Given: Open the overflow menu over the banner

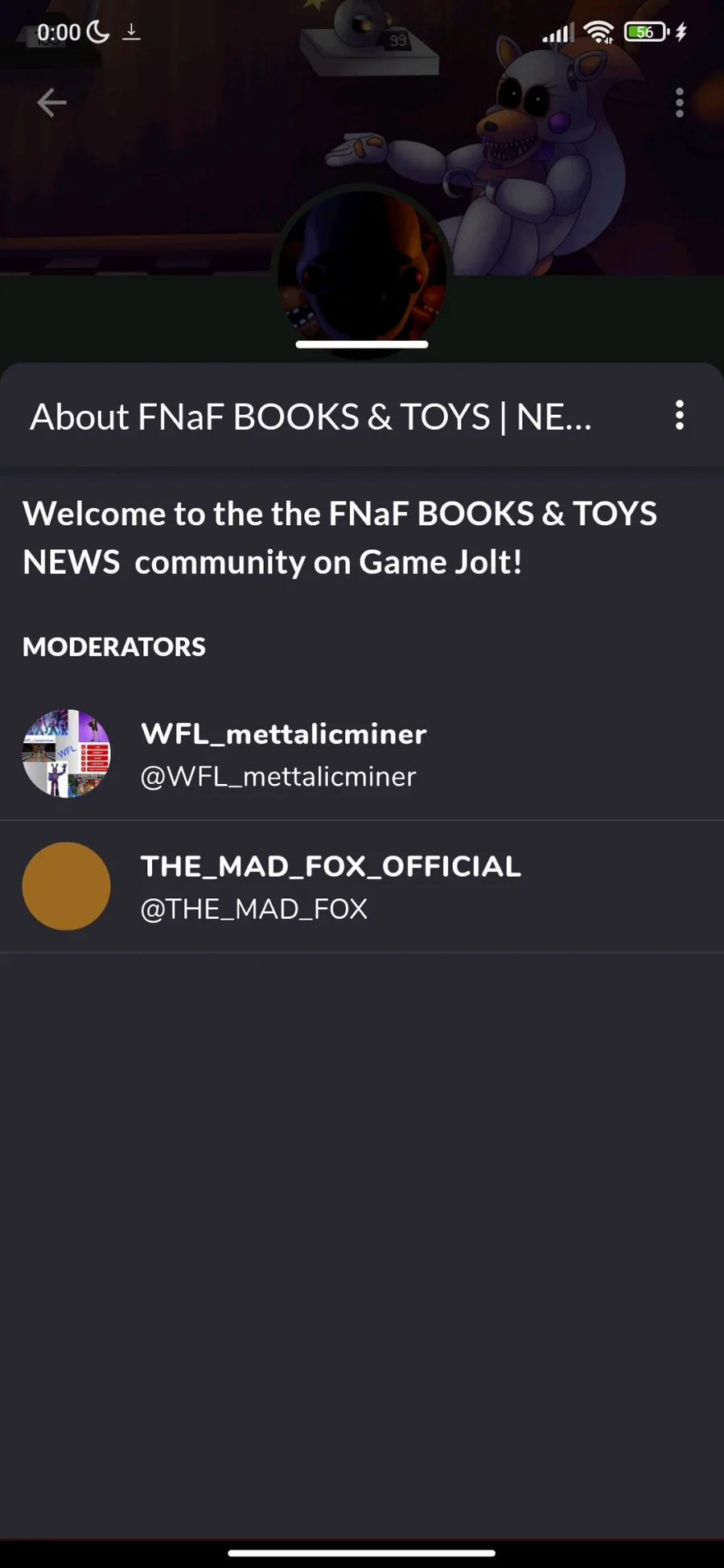Looking at the screenshot, I should point(680,103).
